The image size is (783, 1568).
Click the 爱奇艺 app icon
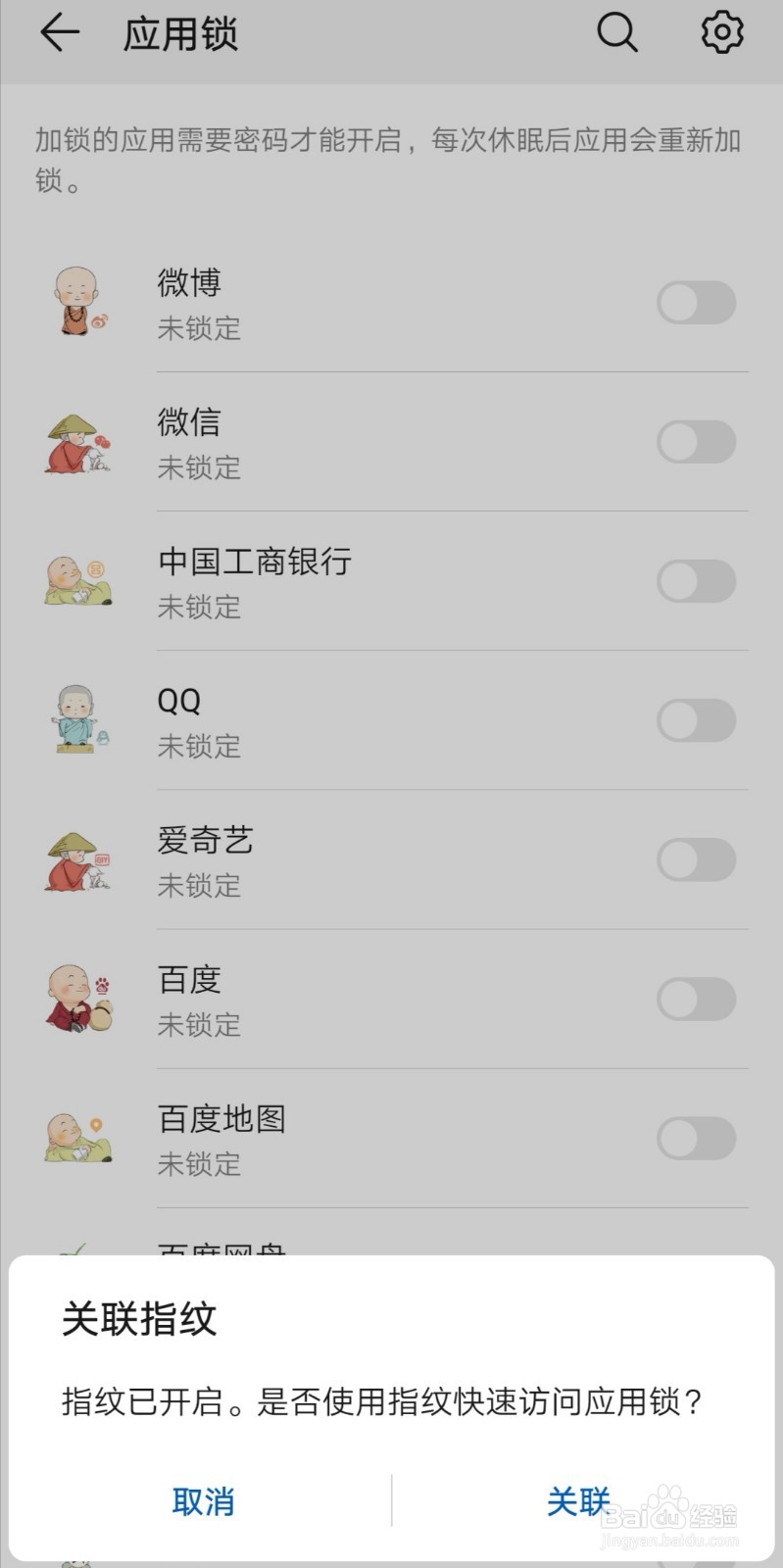pos(78,859)
